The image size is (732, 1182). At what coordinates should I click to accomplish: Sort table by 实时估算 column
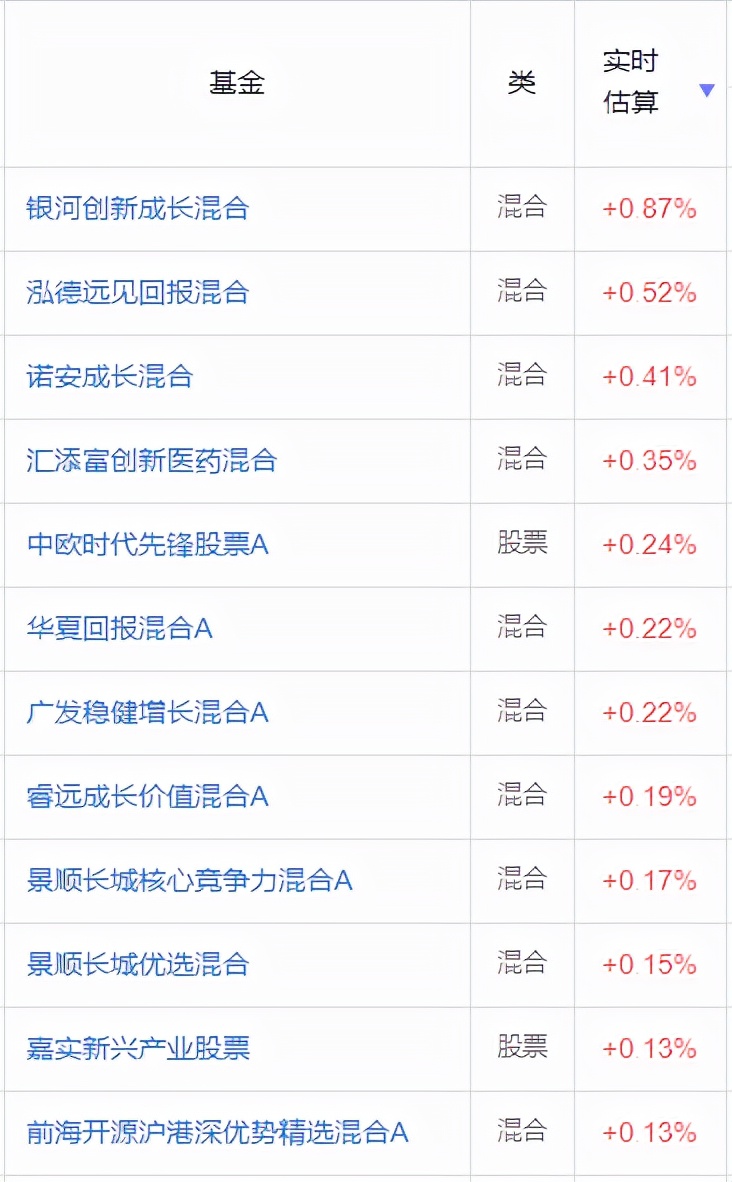click(x=629, y=80)
